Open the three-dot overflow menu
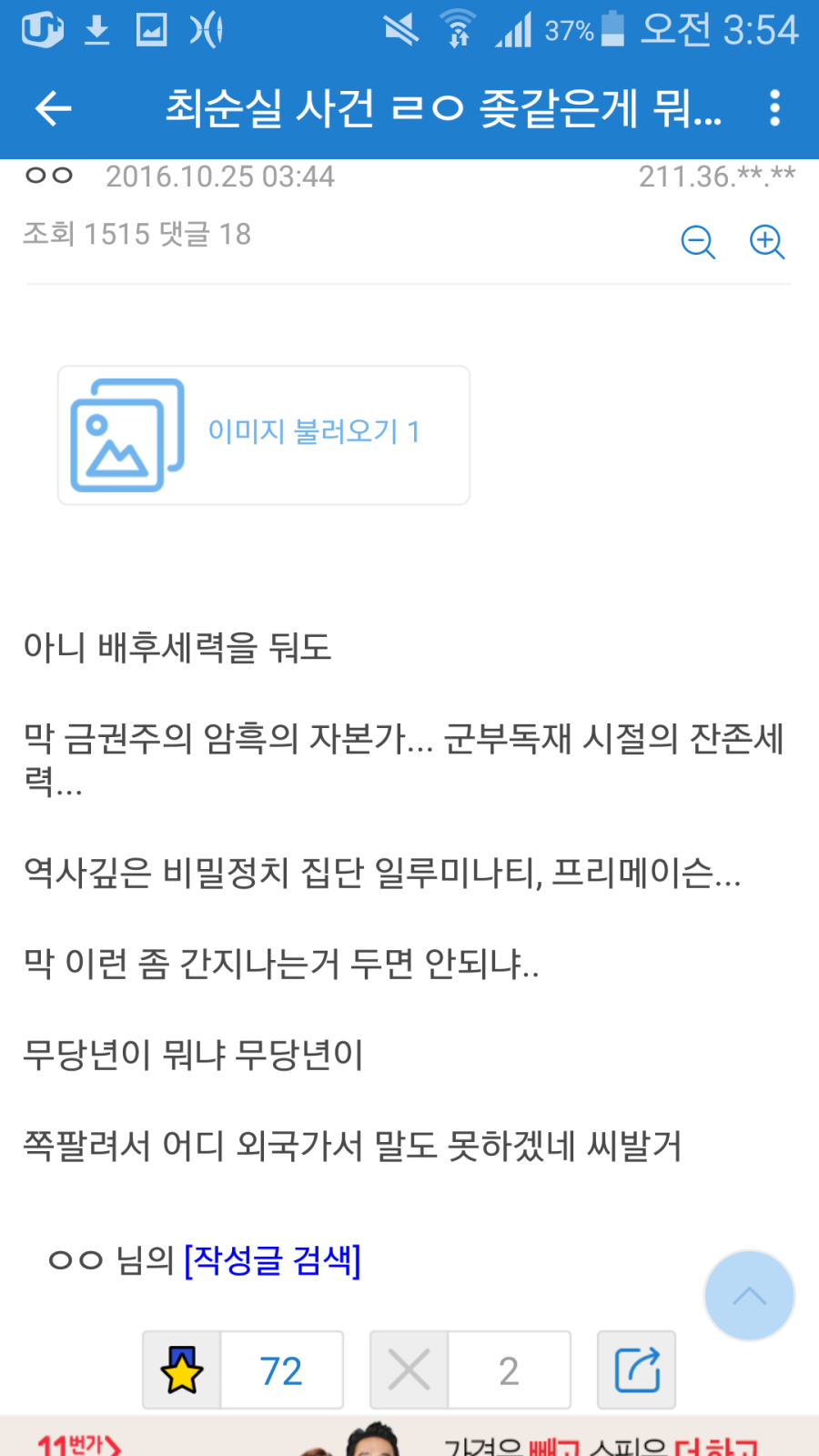This screenshot has width=819, height=1456. (x=774, y=108)
